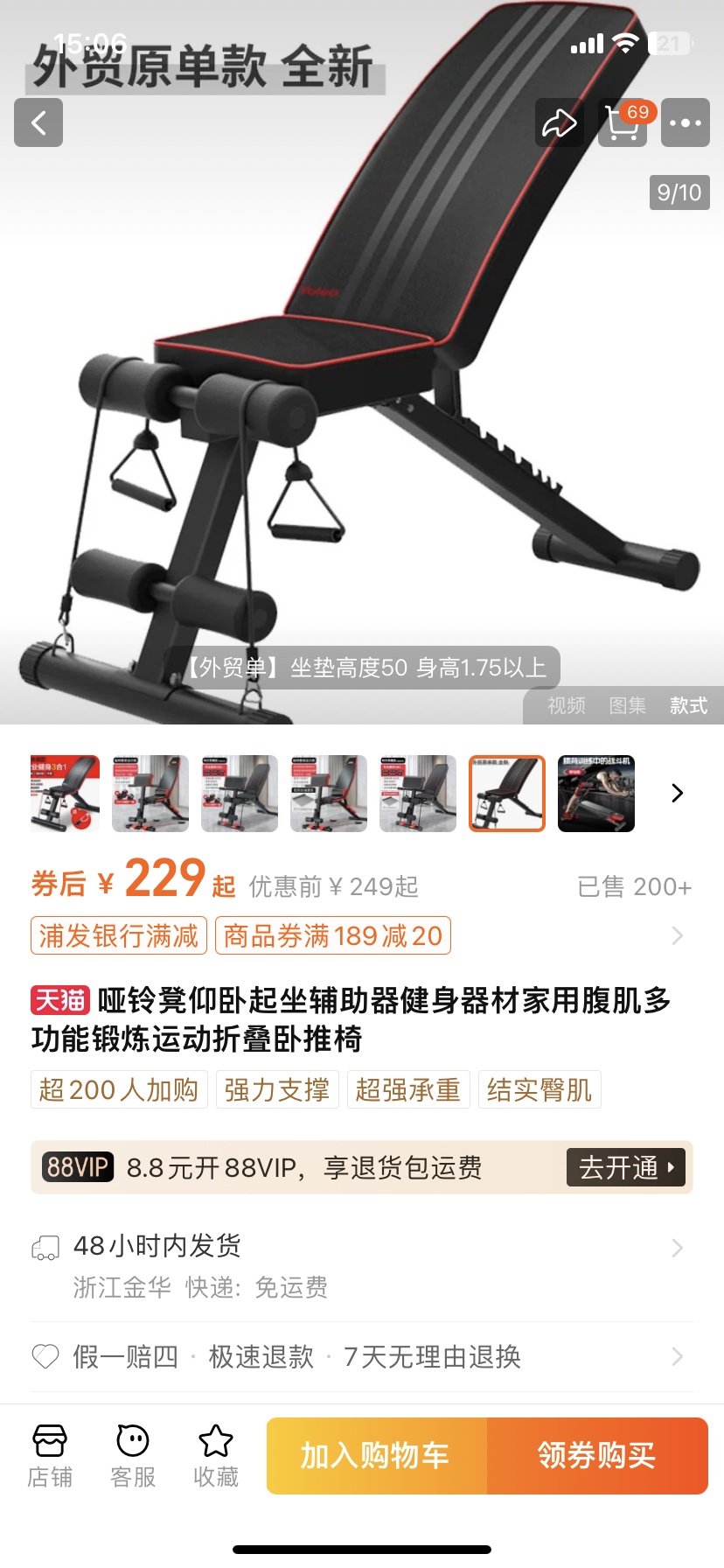This screenshot has width=724, height=1568.
Task: Tap 领券购买 to buy with coupon
Action: pyautogui.click(x=597, y=1456)
